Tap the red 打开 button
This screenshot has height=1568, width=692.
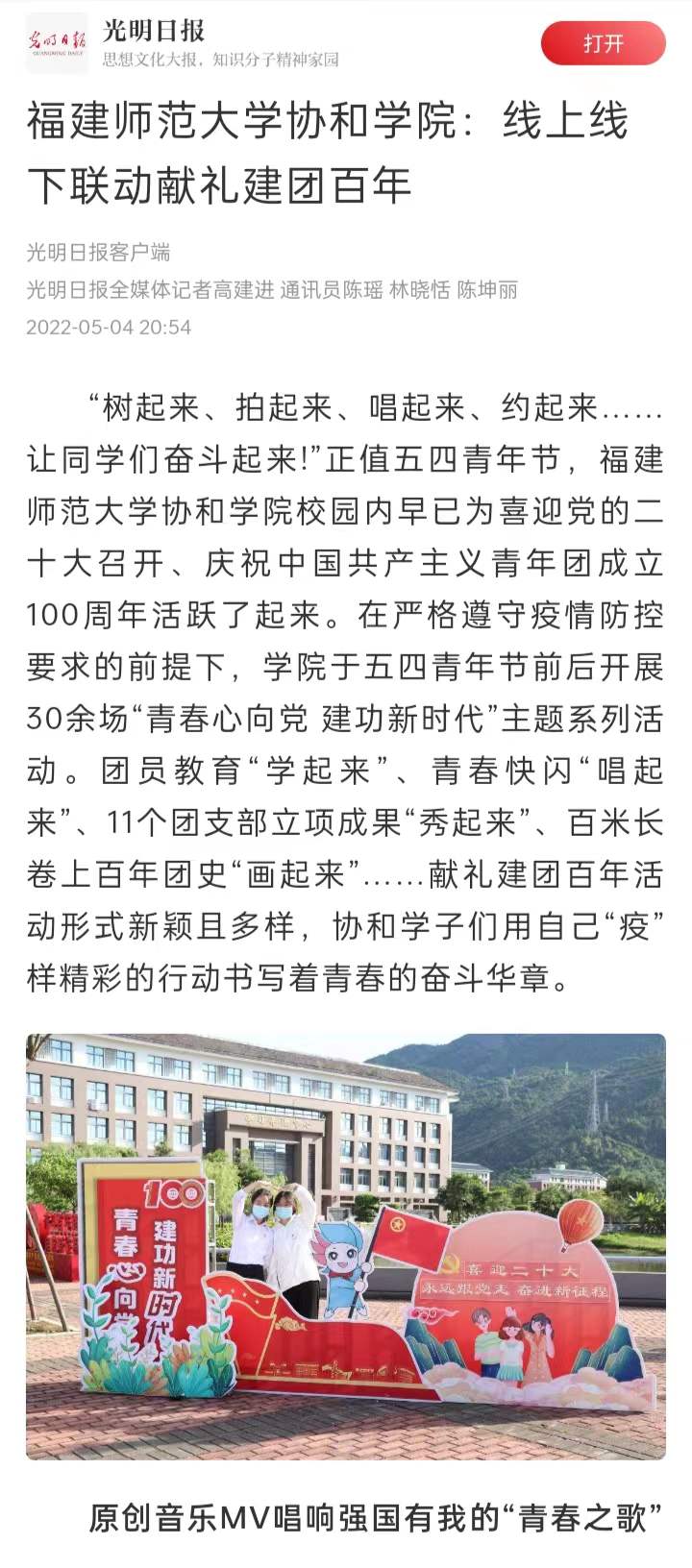[x=603, y=43]
